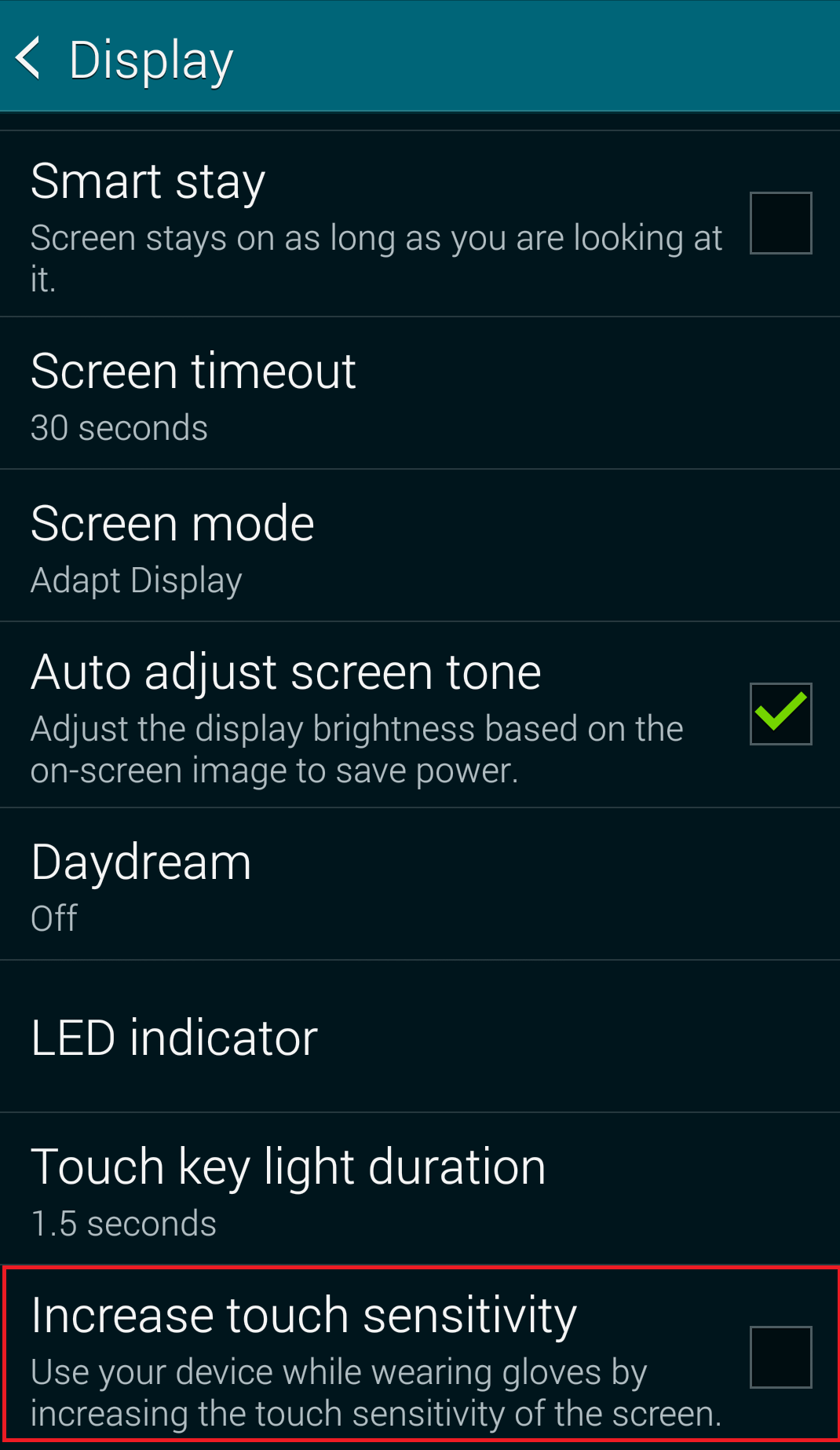The height and width of the screenshot is (1450, 840).
Task: Check Increase touch sensitivity box
Action: click(x=780, y=1357)
